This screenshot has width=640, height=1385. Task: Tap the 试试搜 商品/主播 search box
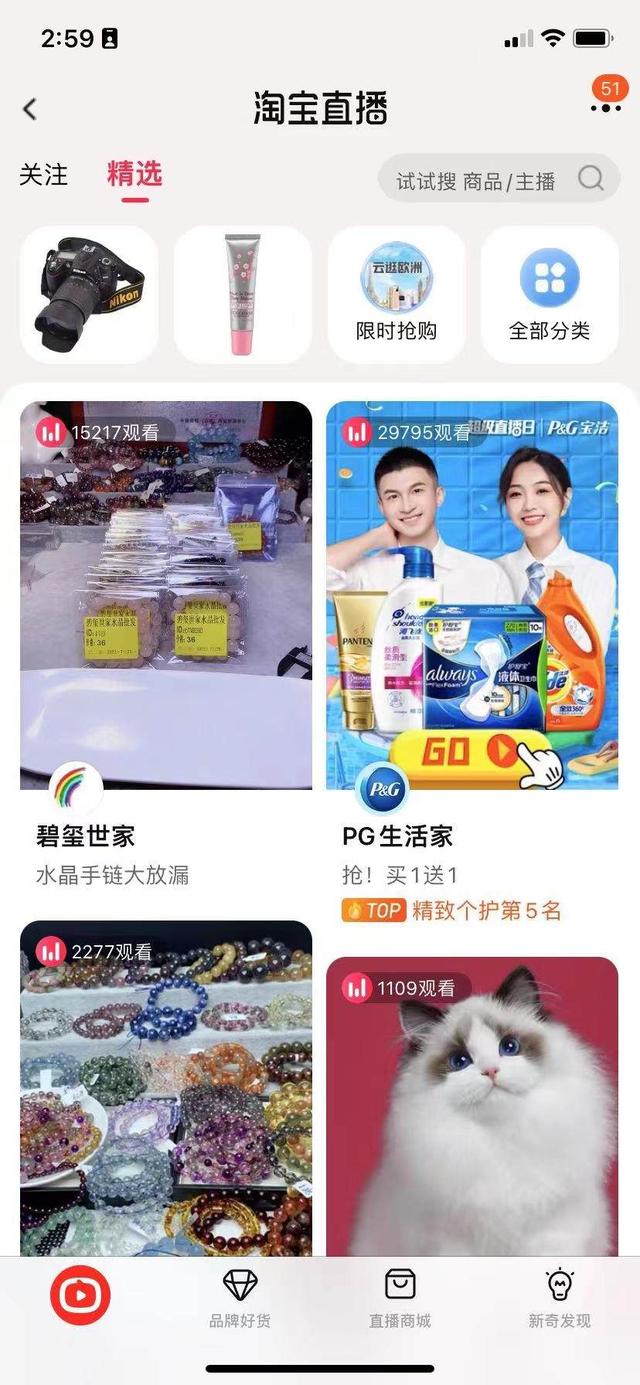tap(495, 180)
